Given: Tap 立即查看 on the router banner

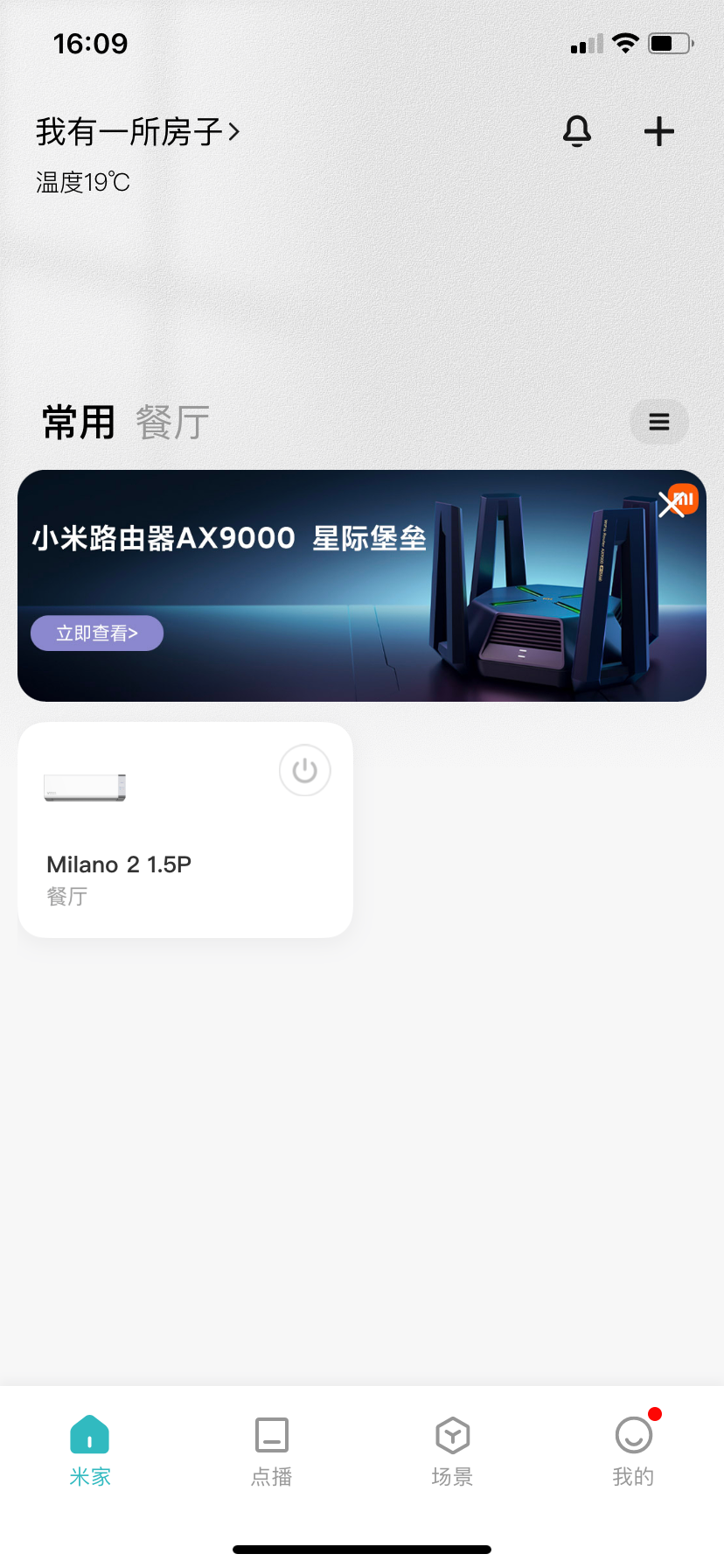Looking at the screenshot, I should 97,633.
